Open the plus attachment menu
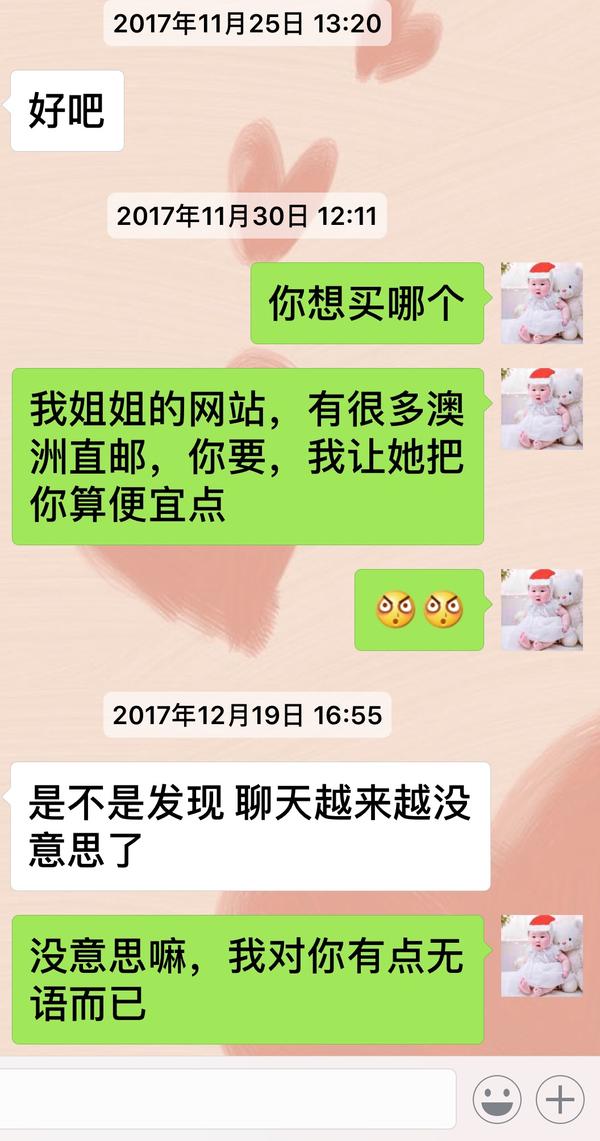The image size is (600, 1141). click(560, 1100)
